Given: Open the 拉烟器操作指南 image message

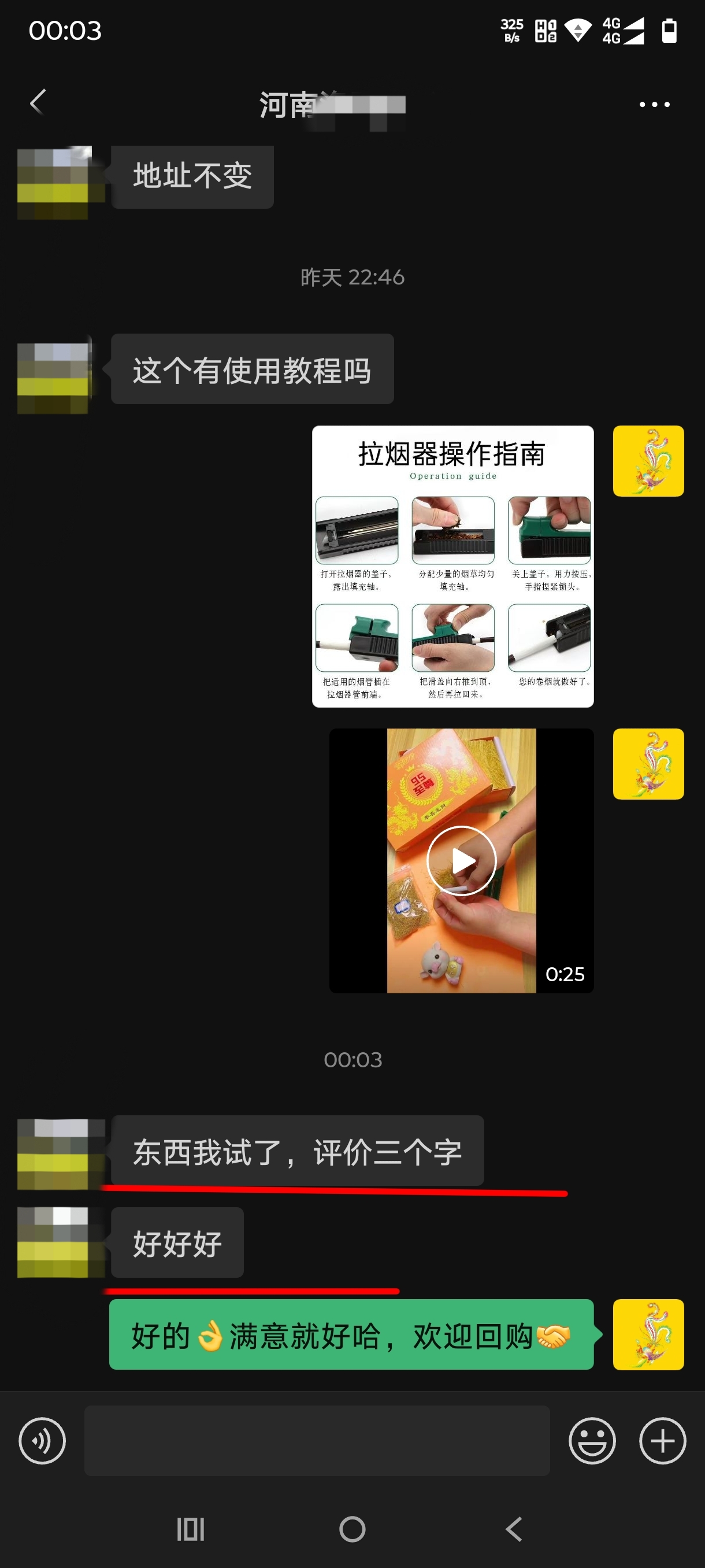Looking at the screenshot, I should [x=452, y=566].
